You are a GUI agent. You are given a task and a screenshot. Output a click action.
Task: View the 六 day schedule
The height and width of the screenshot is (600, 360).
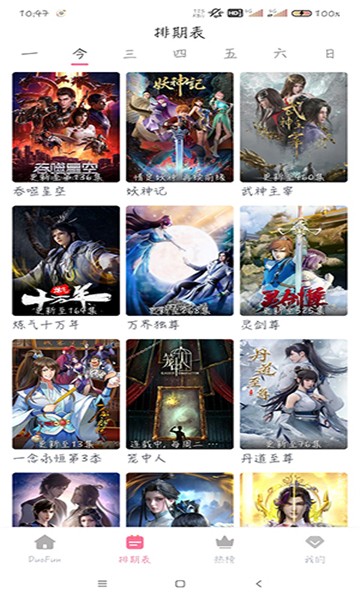click(280, 54)
